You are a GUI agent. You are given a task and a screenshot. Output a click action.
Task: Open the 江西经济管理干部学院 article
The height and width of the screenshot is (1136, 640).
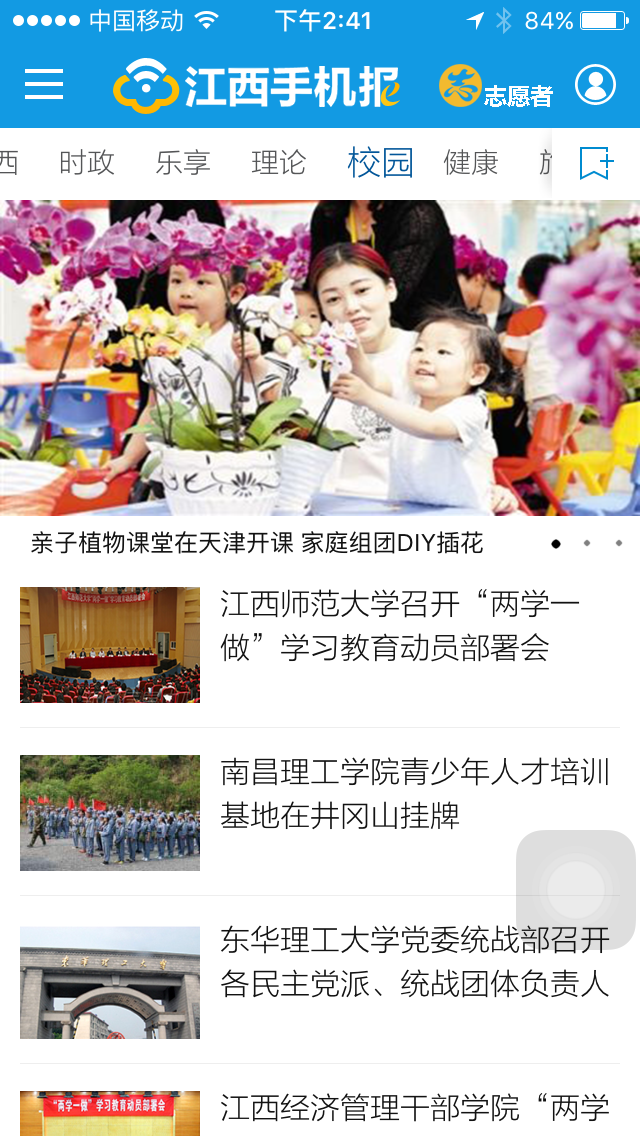pyautogui.click(x=415, y=1108)
